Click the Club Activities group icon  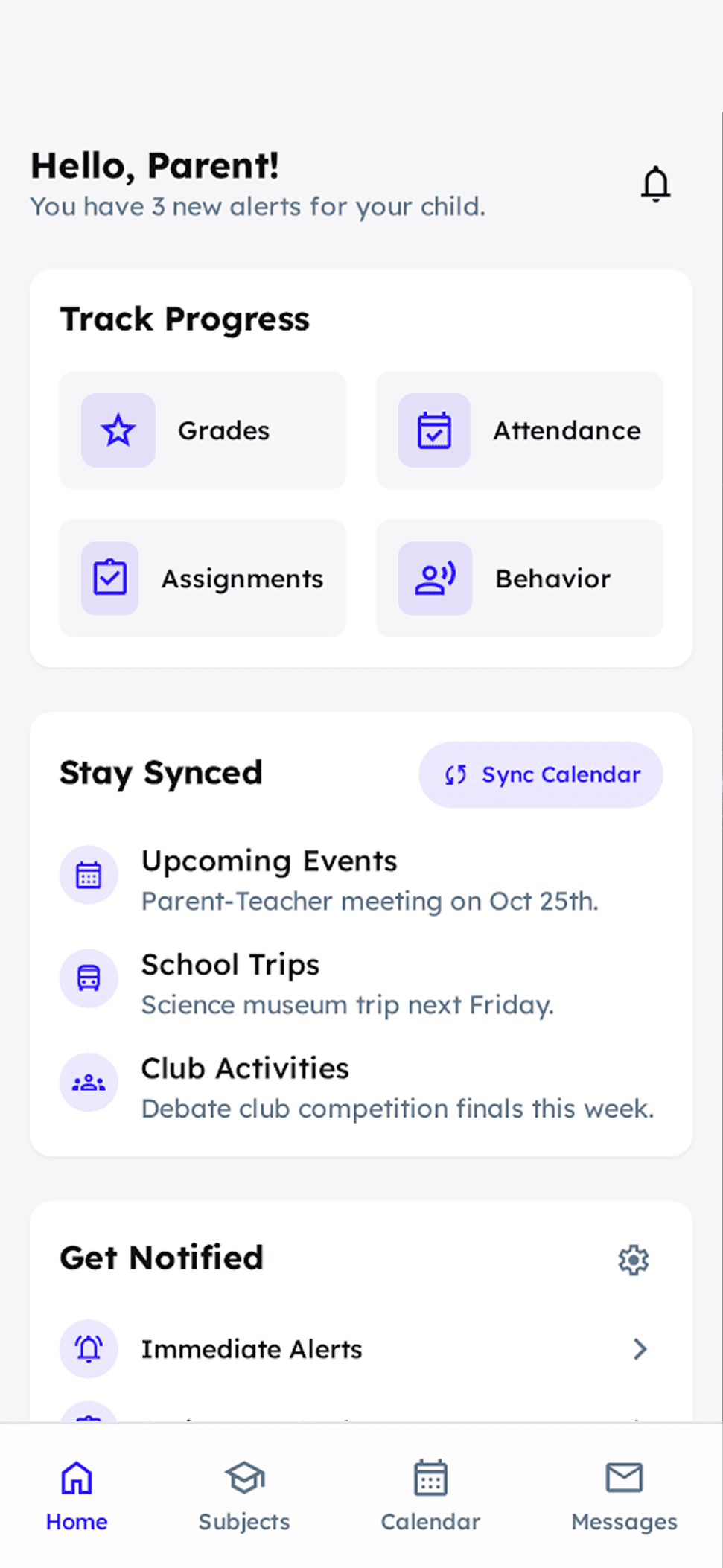(x=89, y=1083)
